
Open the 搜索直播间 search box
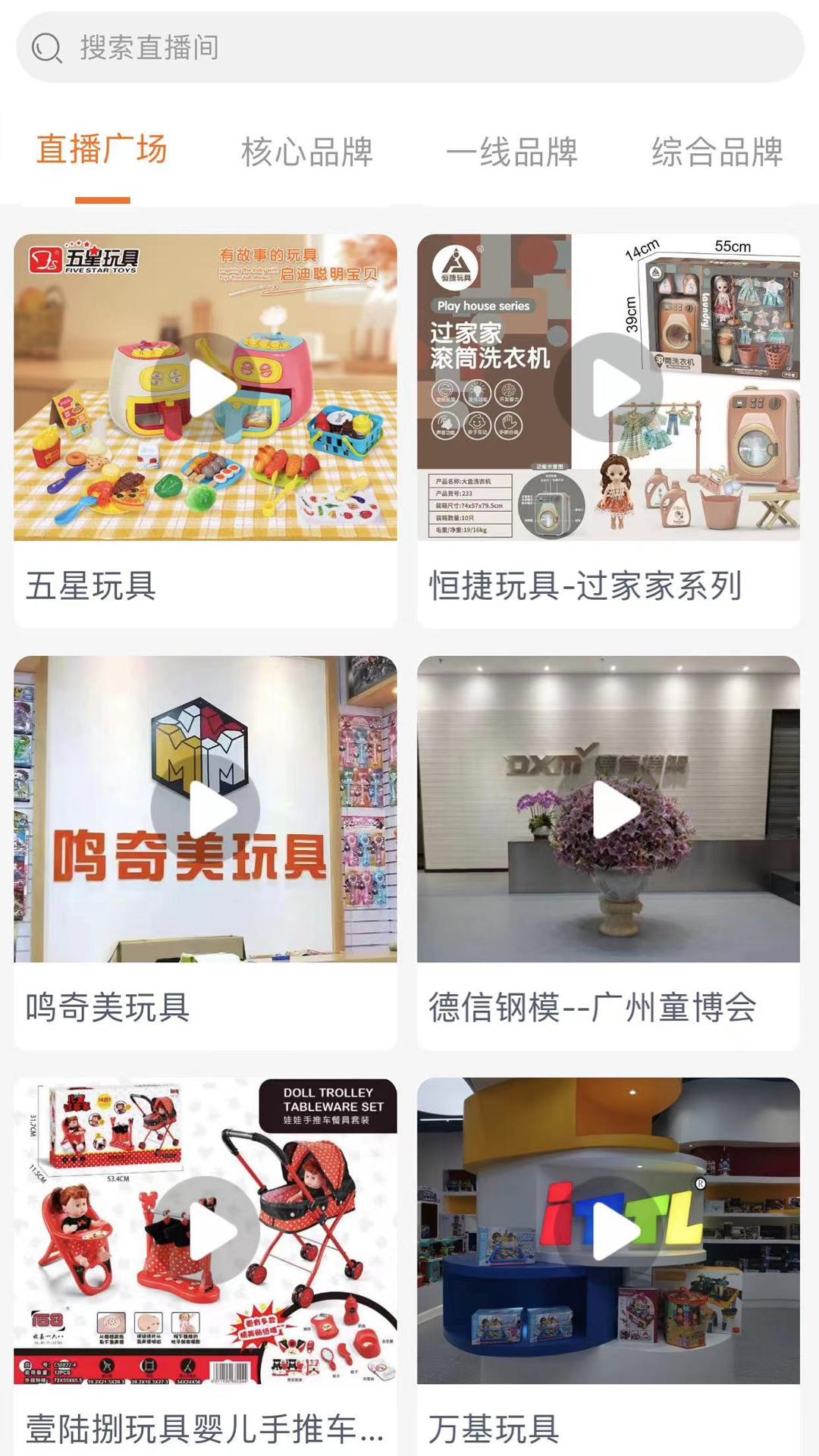[409, 47]
